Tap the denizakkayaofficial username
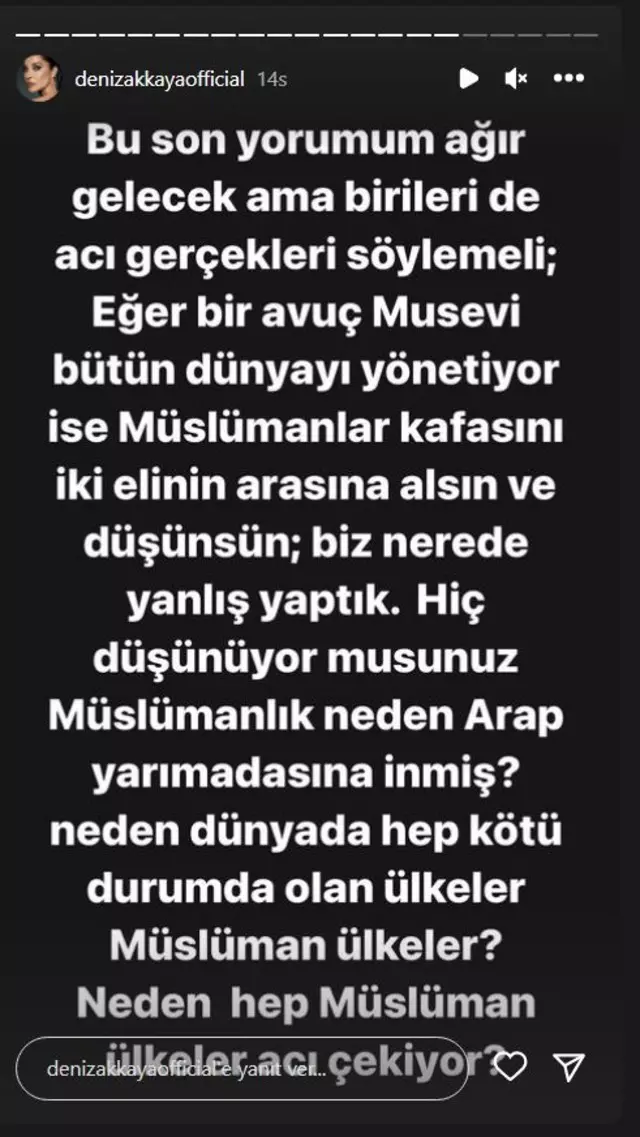This screenshot has width=640, height=1137. [159, 79]
